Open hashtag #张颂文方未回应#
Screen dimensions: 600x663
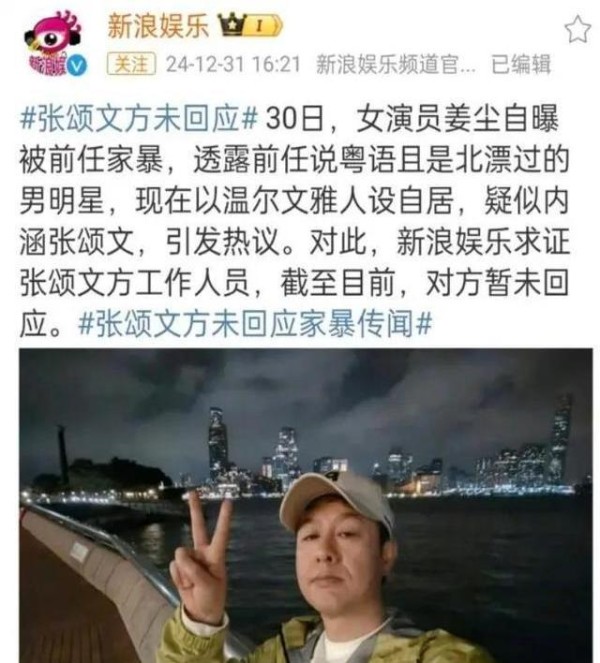[141, 118]
